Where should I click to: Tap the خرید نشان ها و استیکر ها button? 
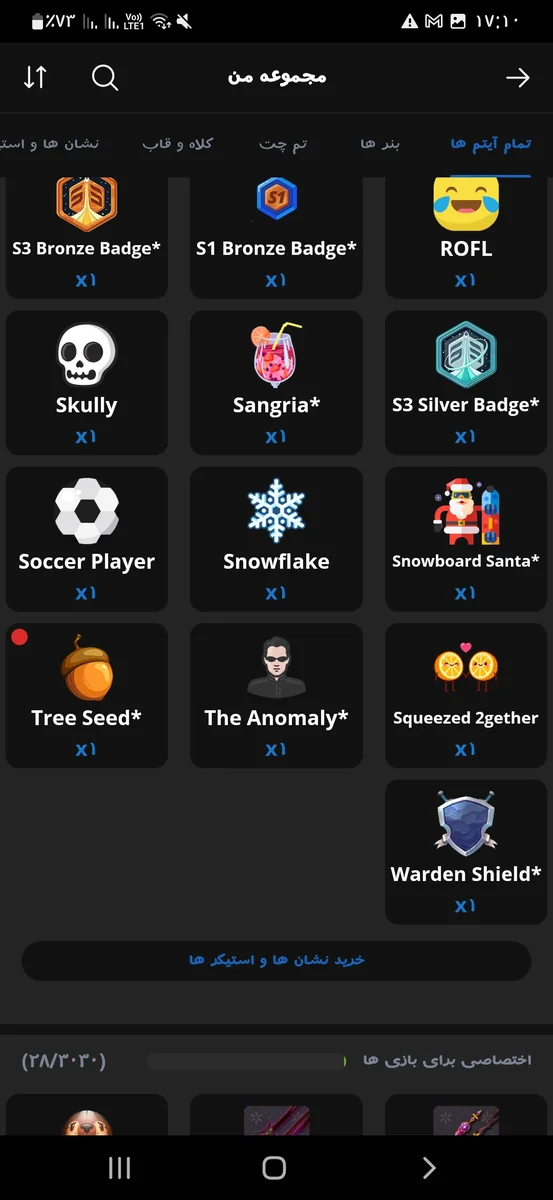pyautogui.click(x=276, y=960)
